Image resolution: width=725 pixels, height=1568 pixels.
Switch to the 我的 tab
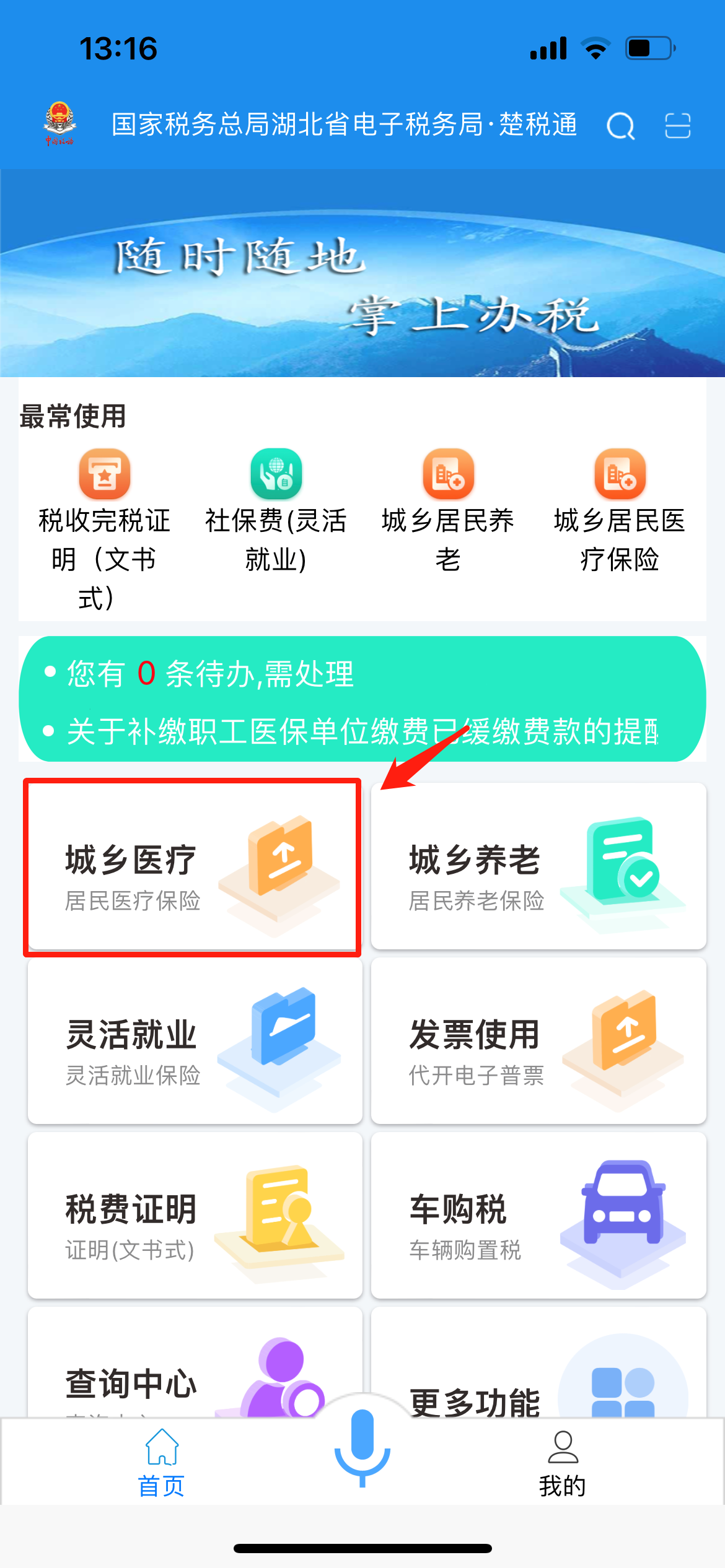pos(562,1463)
